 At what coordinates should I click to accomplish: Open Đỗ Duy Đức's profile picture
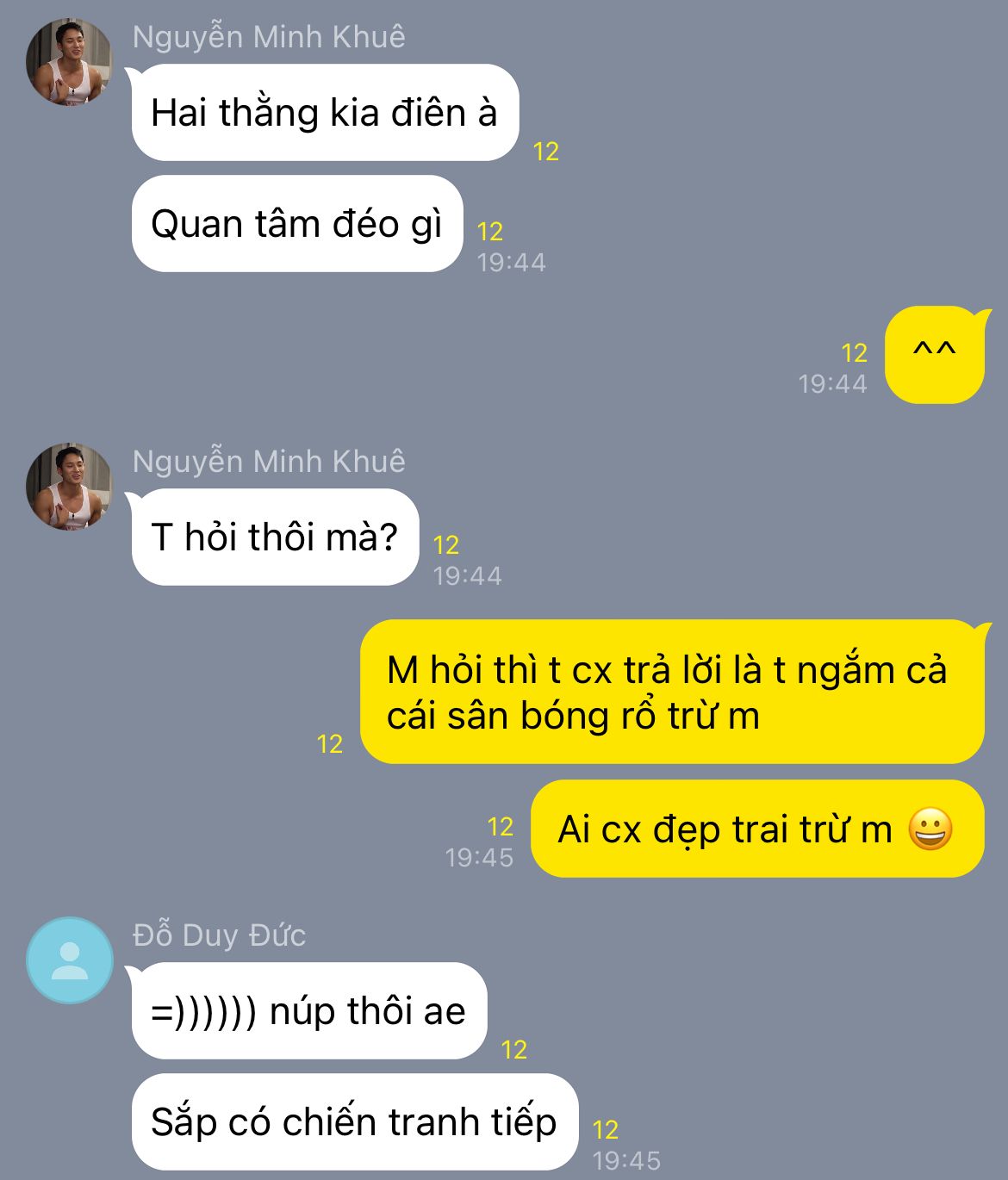pos(70,960)
